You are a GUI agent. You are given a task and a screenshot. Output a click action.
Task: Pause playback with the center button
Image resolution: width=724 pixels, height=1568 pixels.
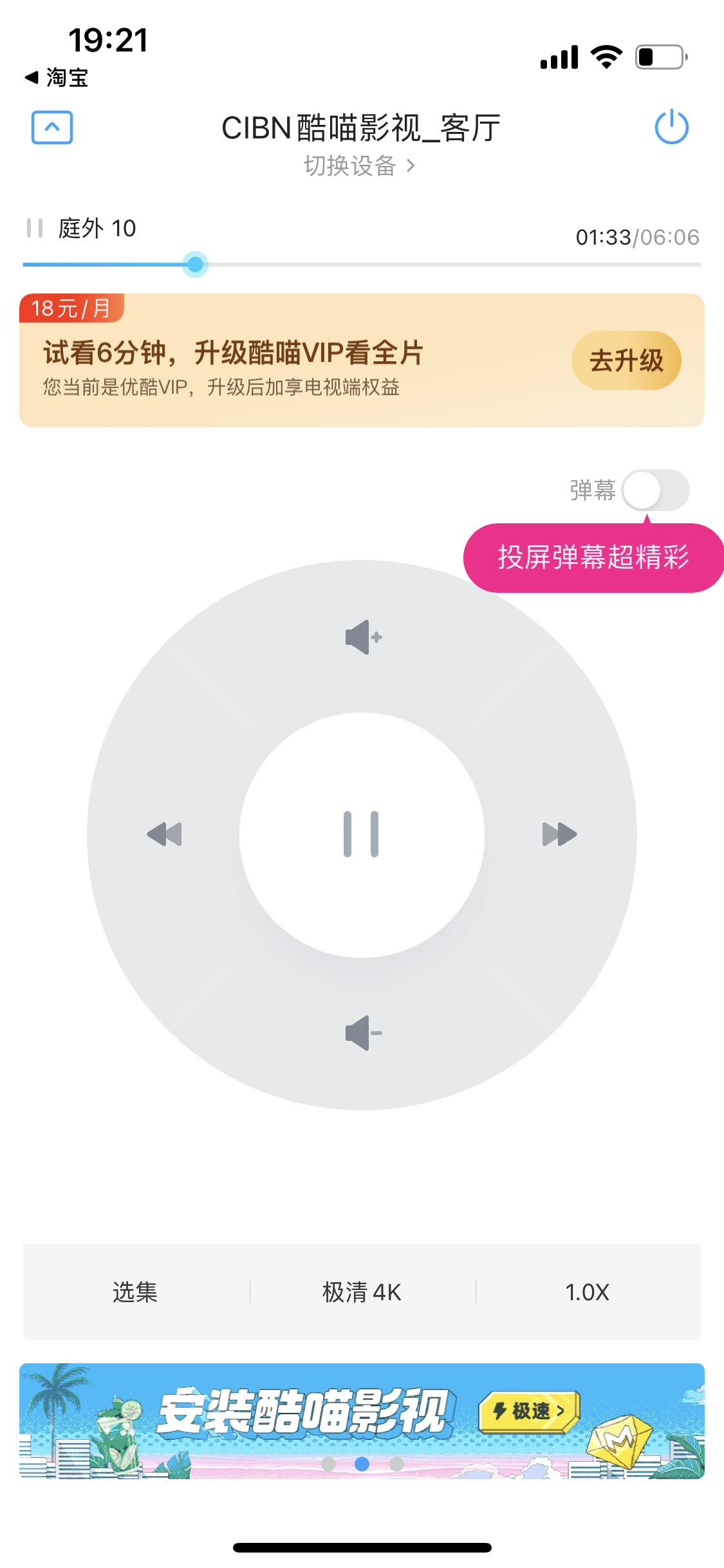(362, 835)
